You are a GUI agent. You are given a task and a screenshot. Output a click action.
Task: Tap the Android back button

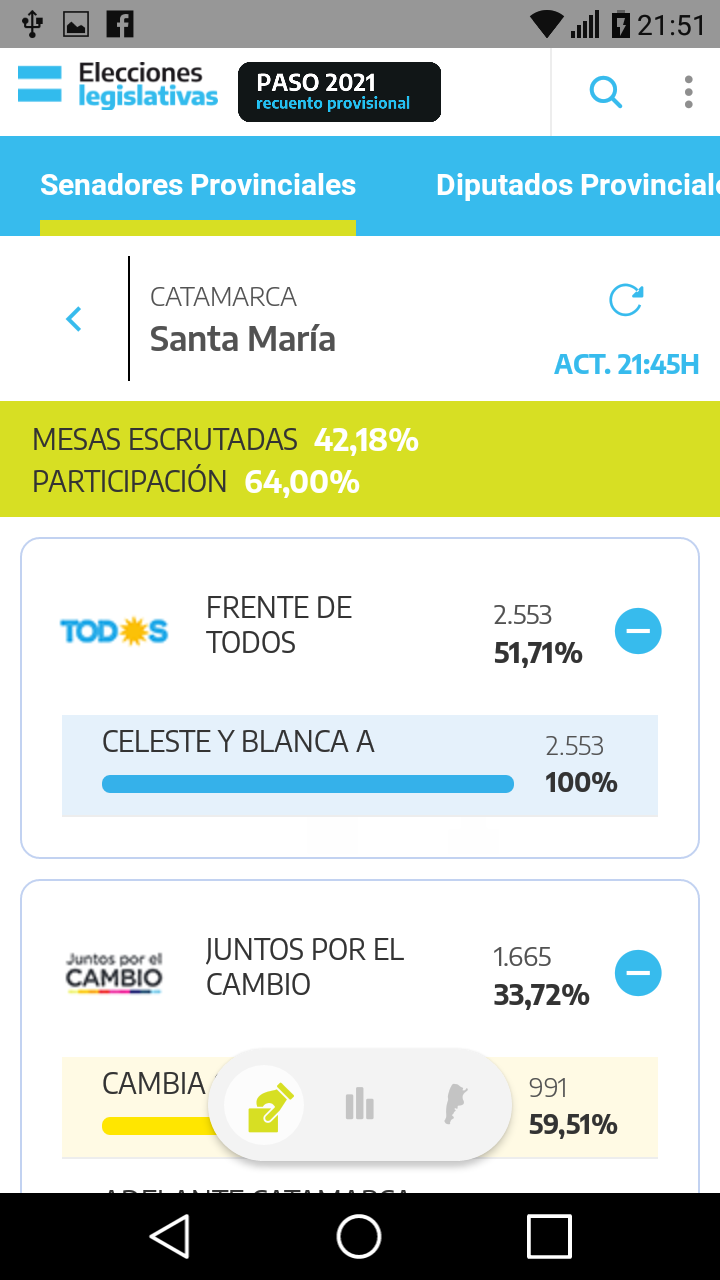170,1237
